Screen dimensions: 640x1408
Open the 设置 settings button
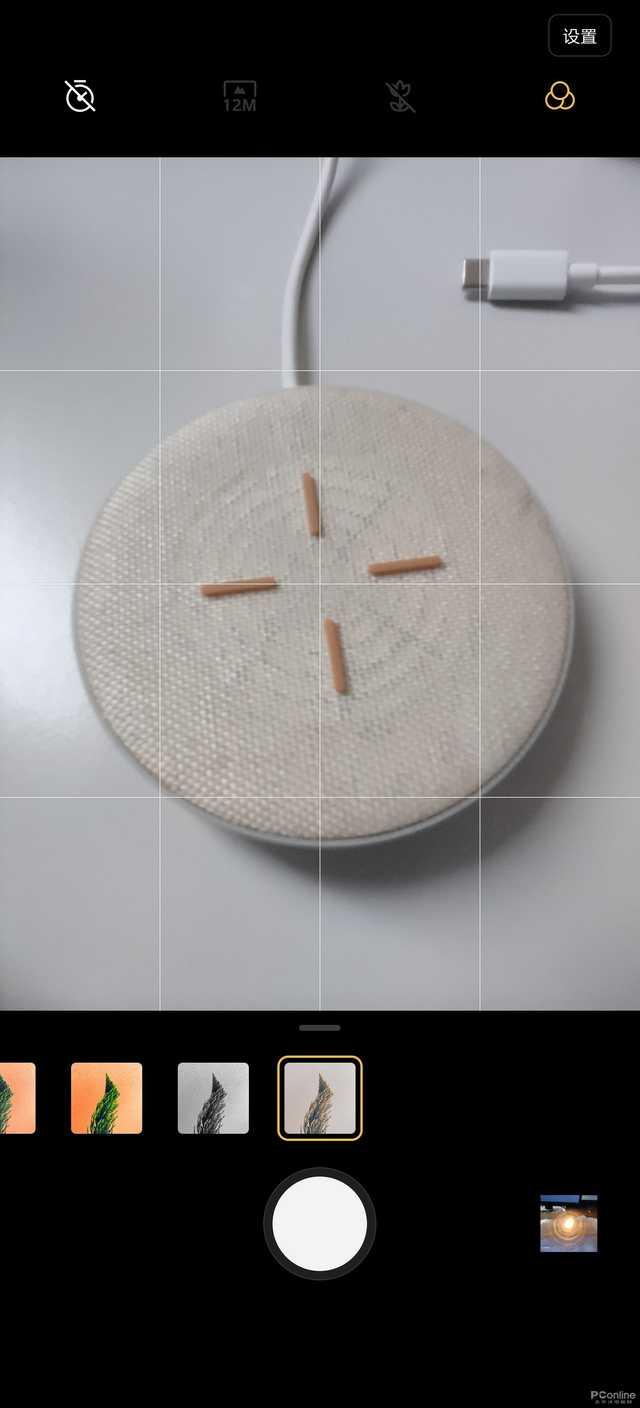[x=579, y=36]
